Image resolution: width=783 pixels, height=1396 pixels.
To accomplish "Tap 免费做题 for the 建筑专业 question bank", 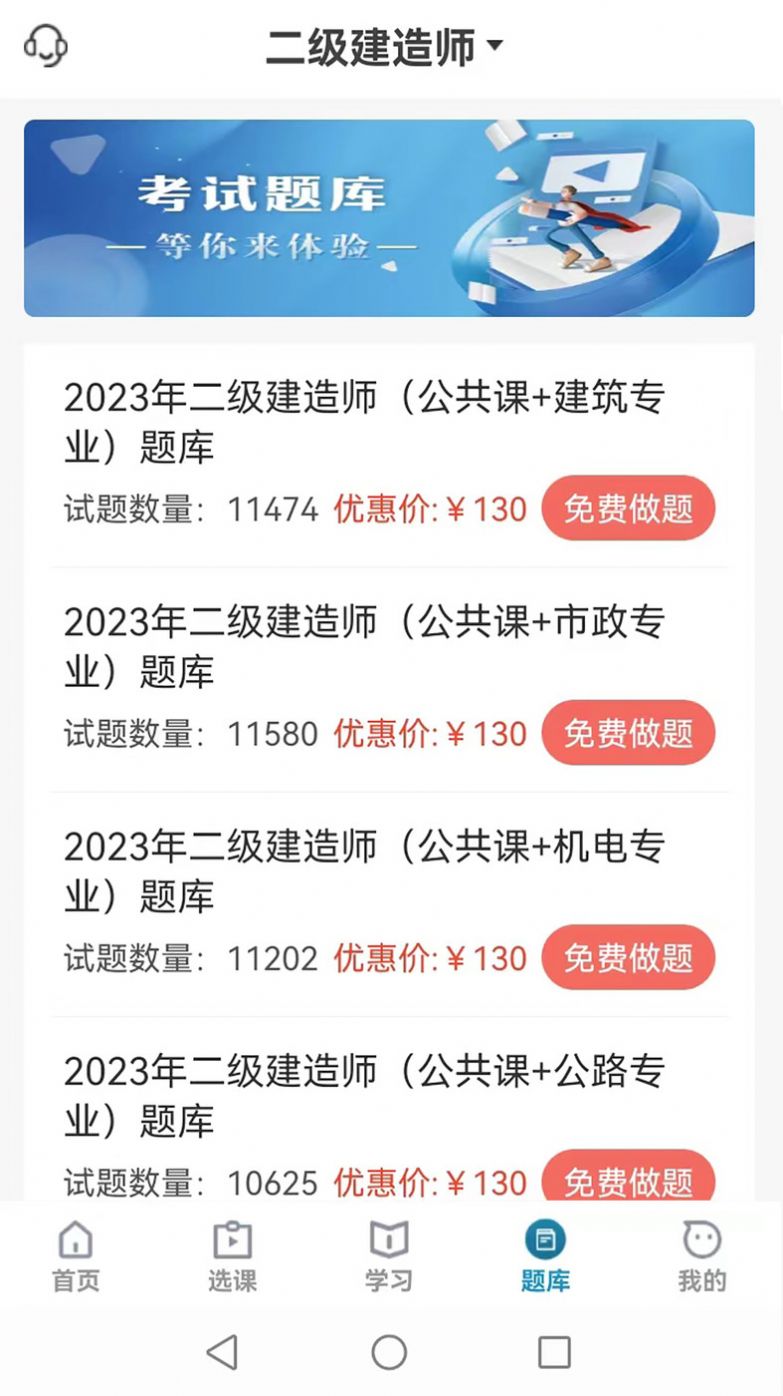I will (628, 509).
